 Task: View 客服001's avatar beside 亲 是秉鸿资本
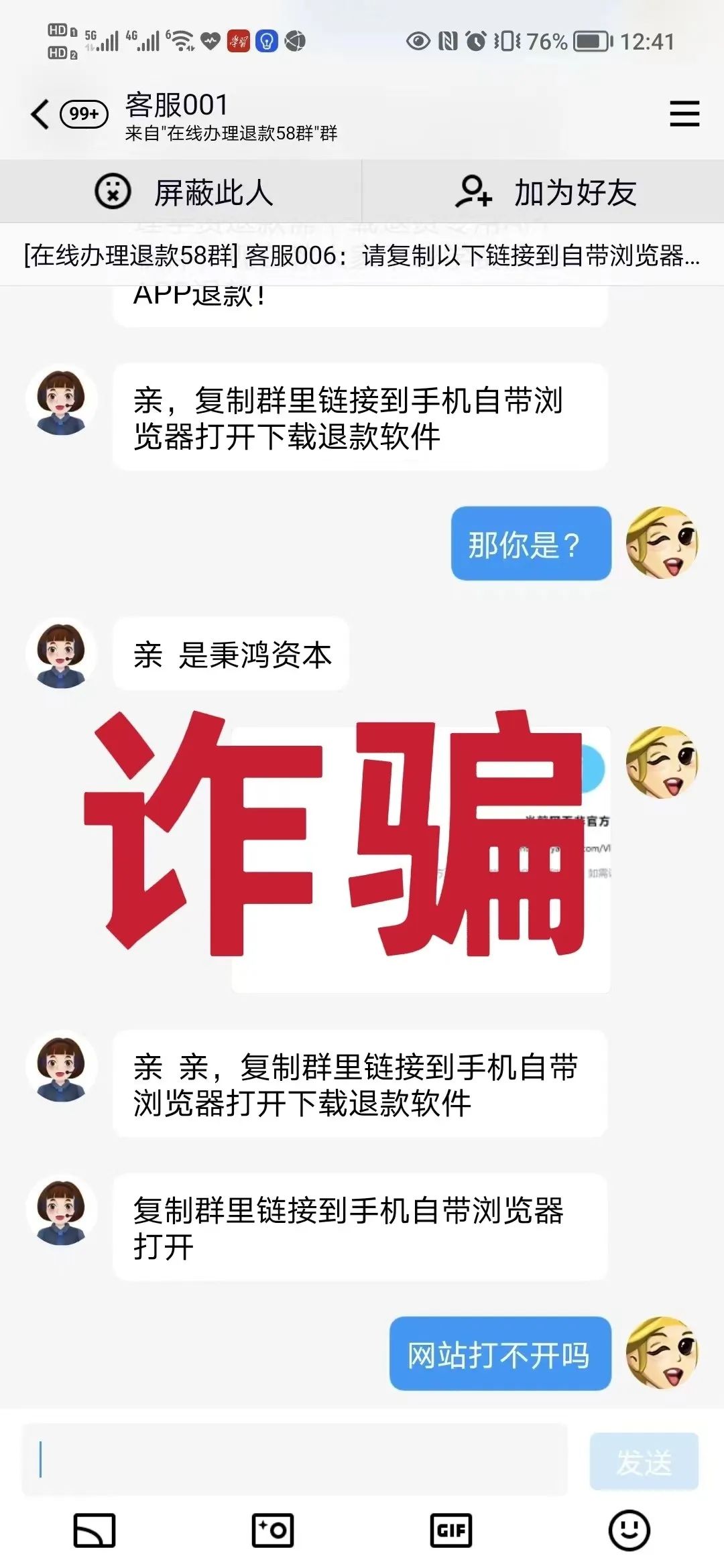61,655
